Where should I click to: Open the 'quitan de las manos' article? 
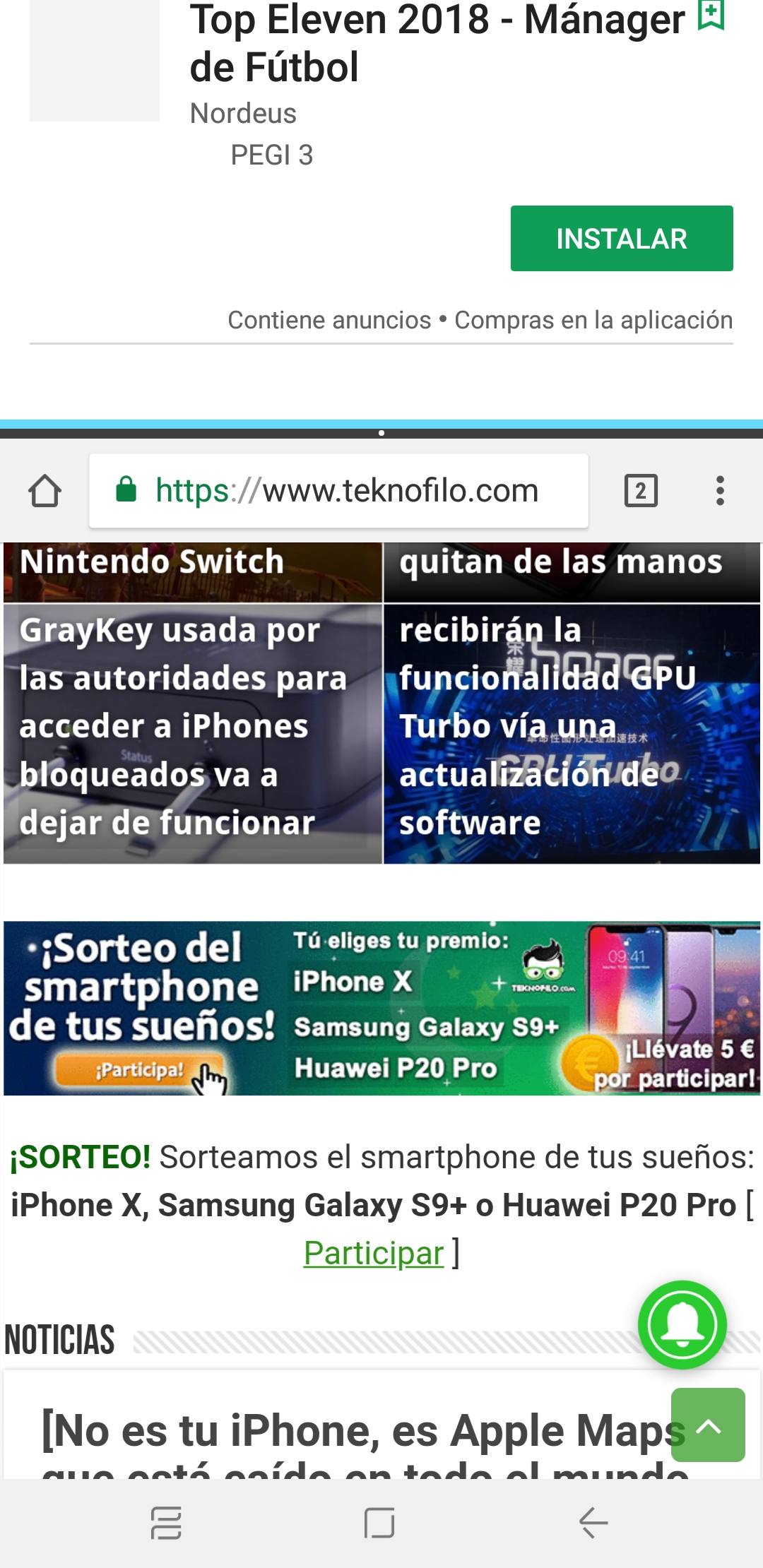point(572,572)
